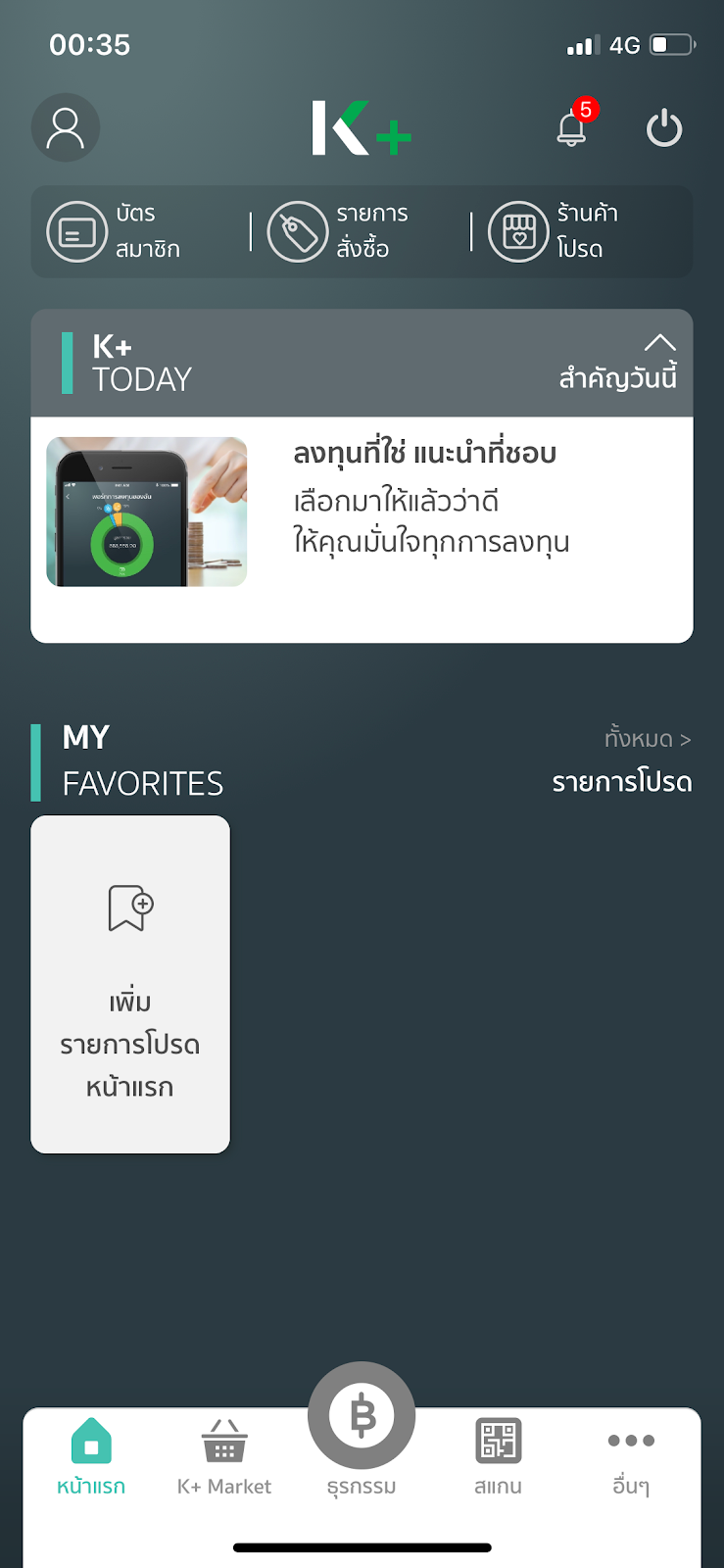Expand the ทั้งหมด favorites list arrow

click(647, 738)
